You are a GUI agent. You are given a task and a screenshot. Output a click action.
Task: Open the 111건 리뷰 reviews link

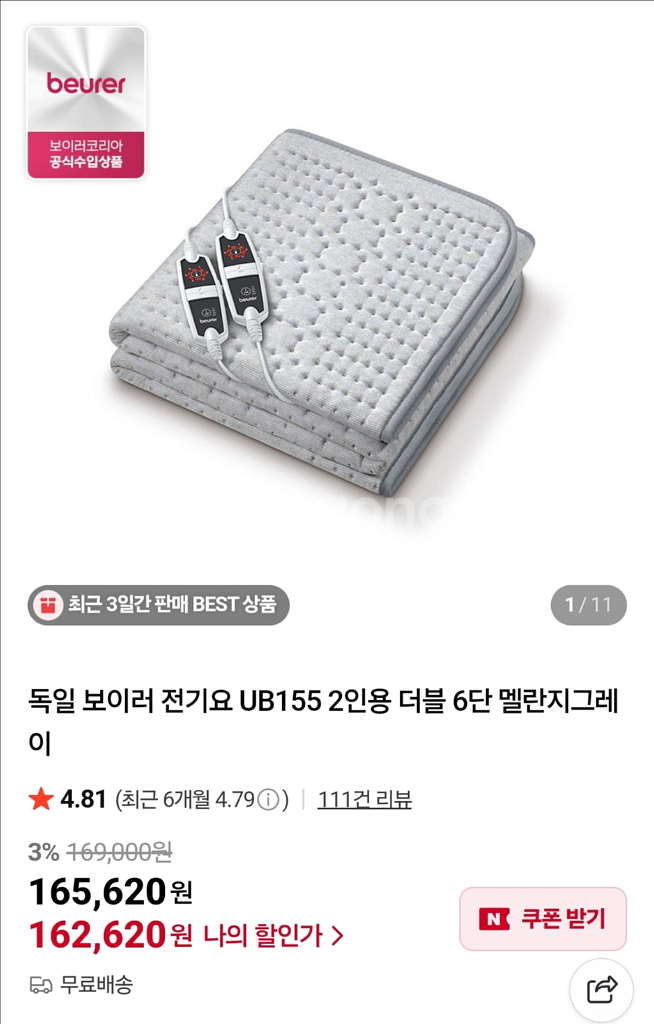pyautogui.click(x=365, y=799)
